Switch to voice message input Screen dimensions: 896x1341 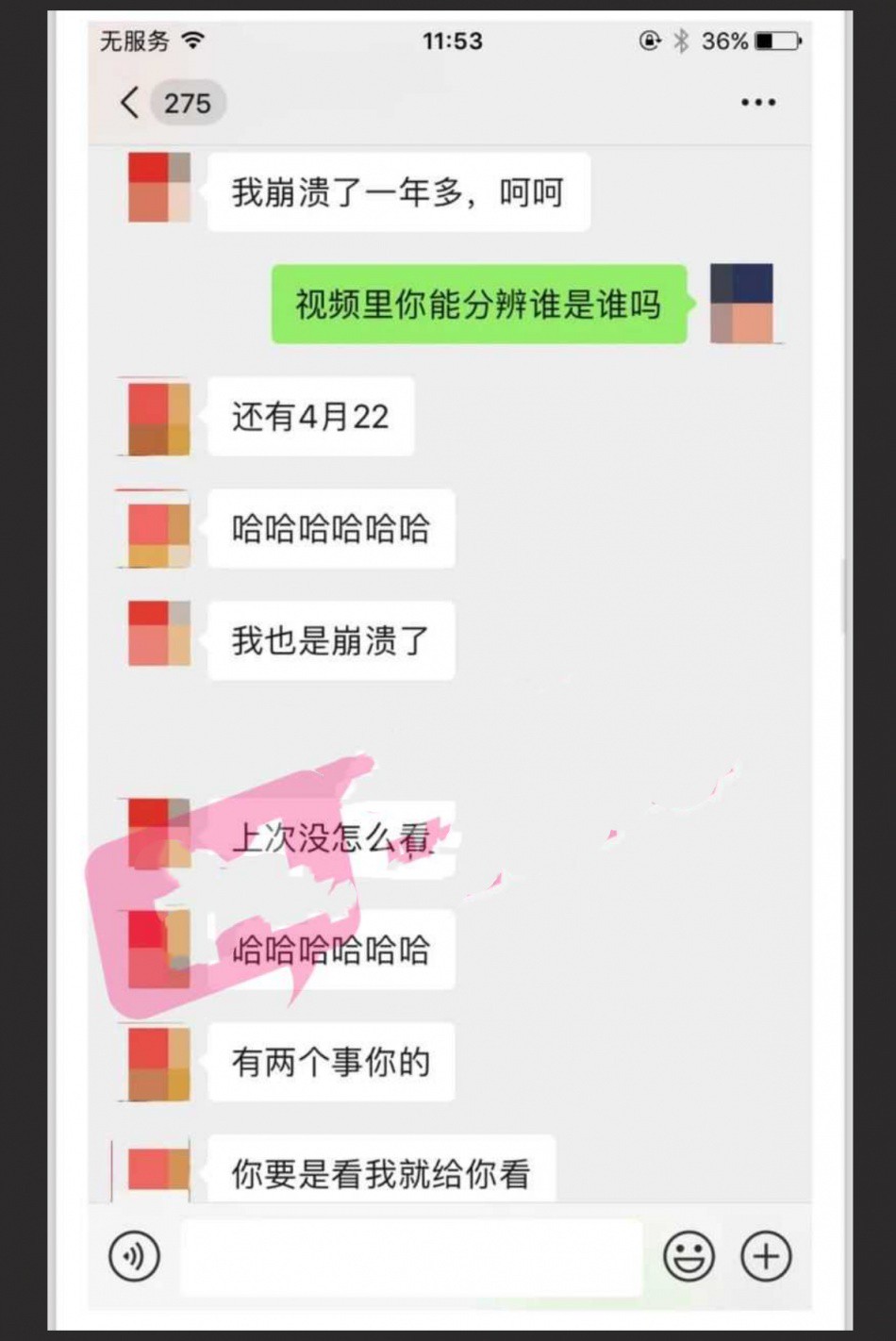point(134,1256)
